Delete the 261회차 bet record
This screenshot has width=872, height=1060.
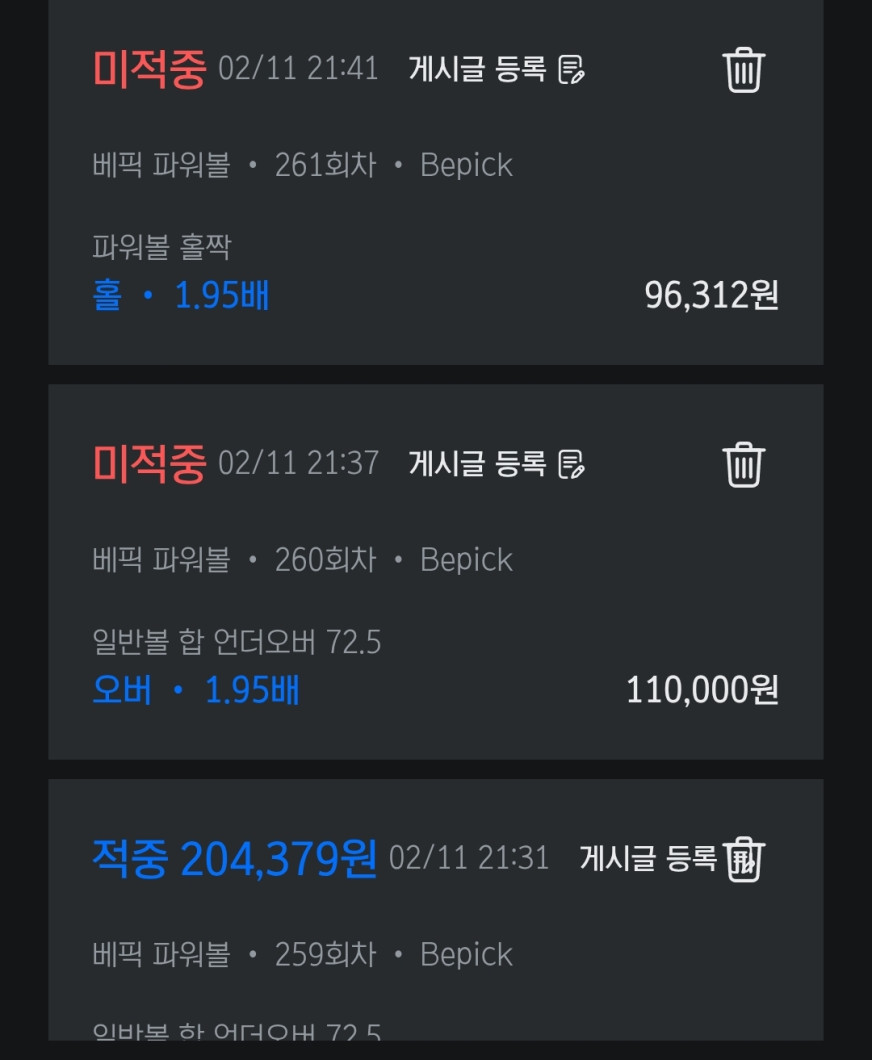[x=743, y=70]
